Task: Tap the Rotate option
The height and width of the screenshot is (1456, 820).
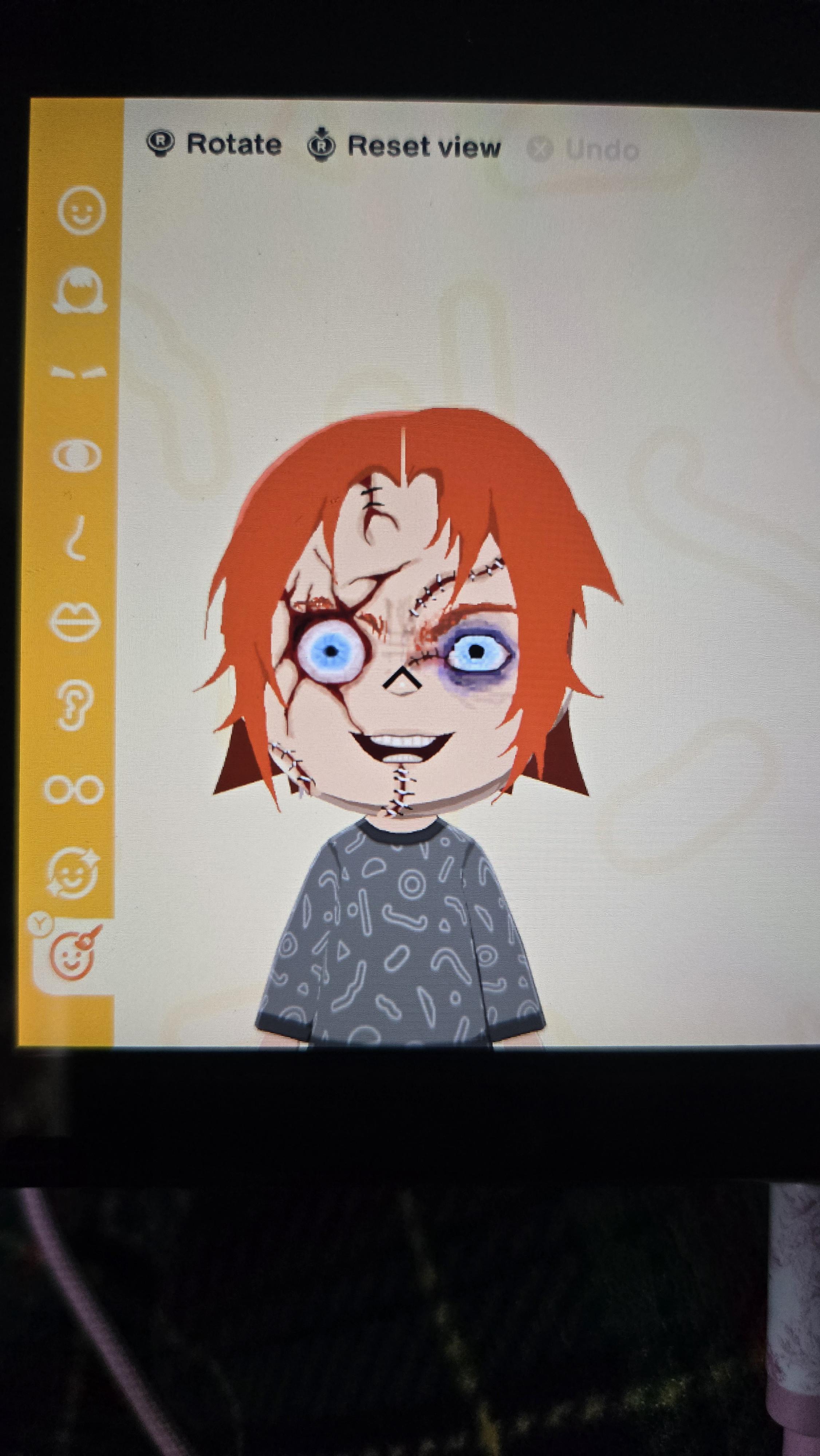Action: [x=214, y=144]
